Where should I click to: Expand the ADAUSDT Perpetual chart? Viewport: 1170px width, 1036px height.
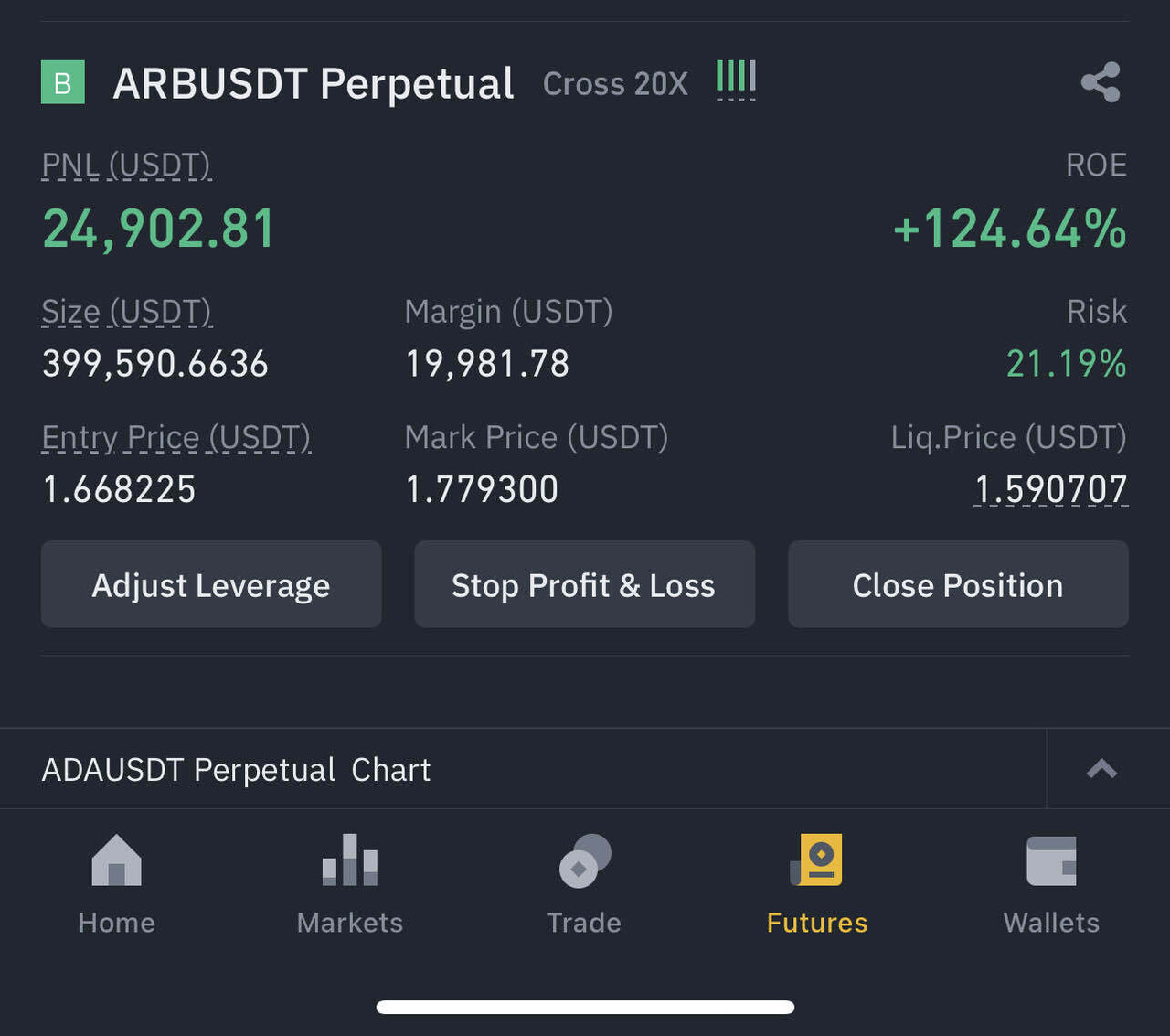tap(1102, 769)
